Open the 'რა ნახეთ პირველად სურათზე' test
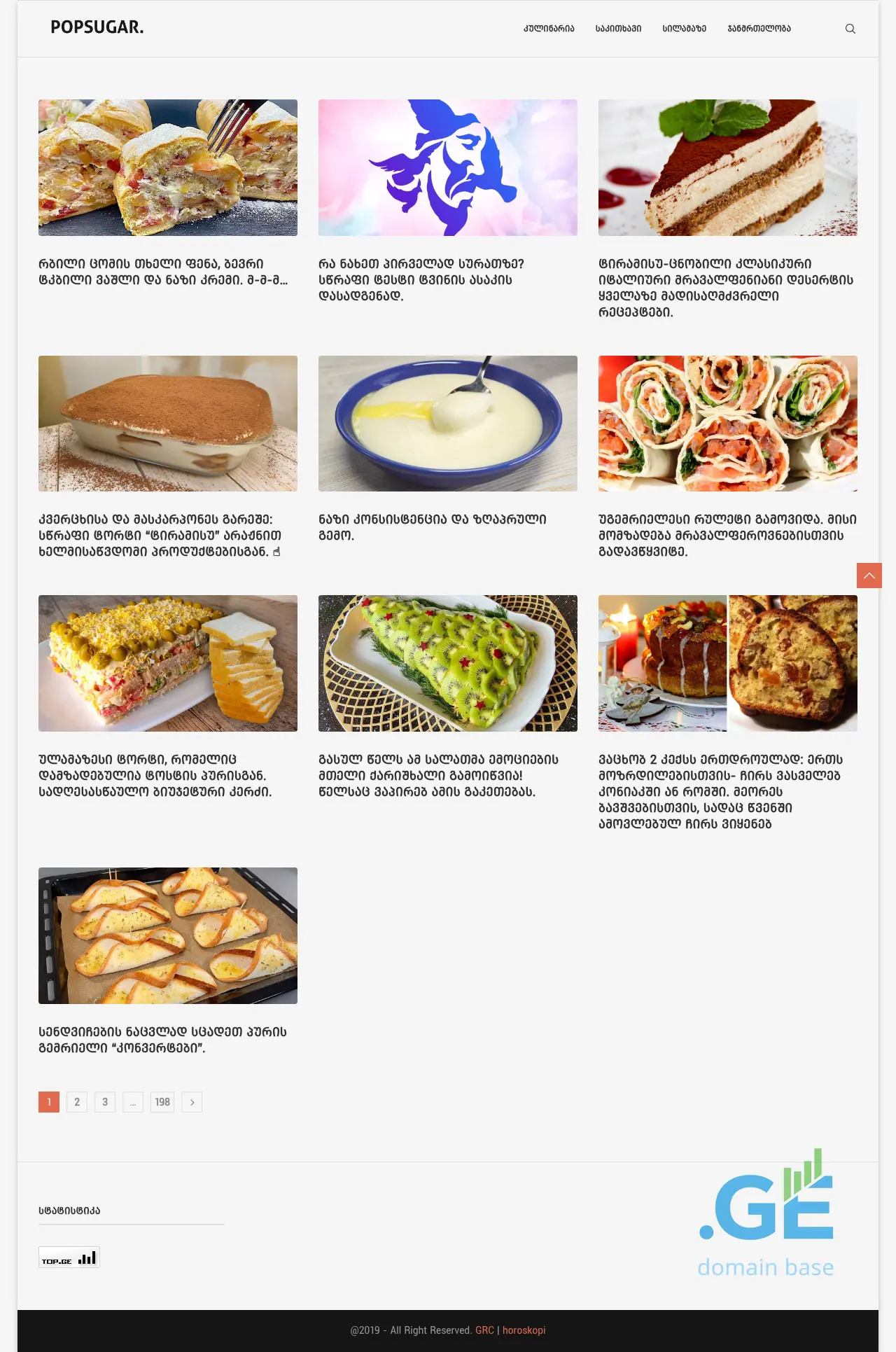The width and height of the screenshot is (896, 1352). click(448, 167)
